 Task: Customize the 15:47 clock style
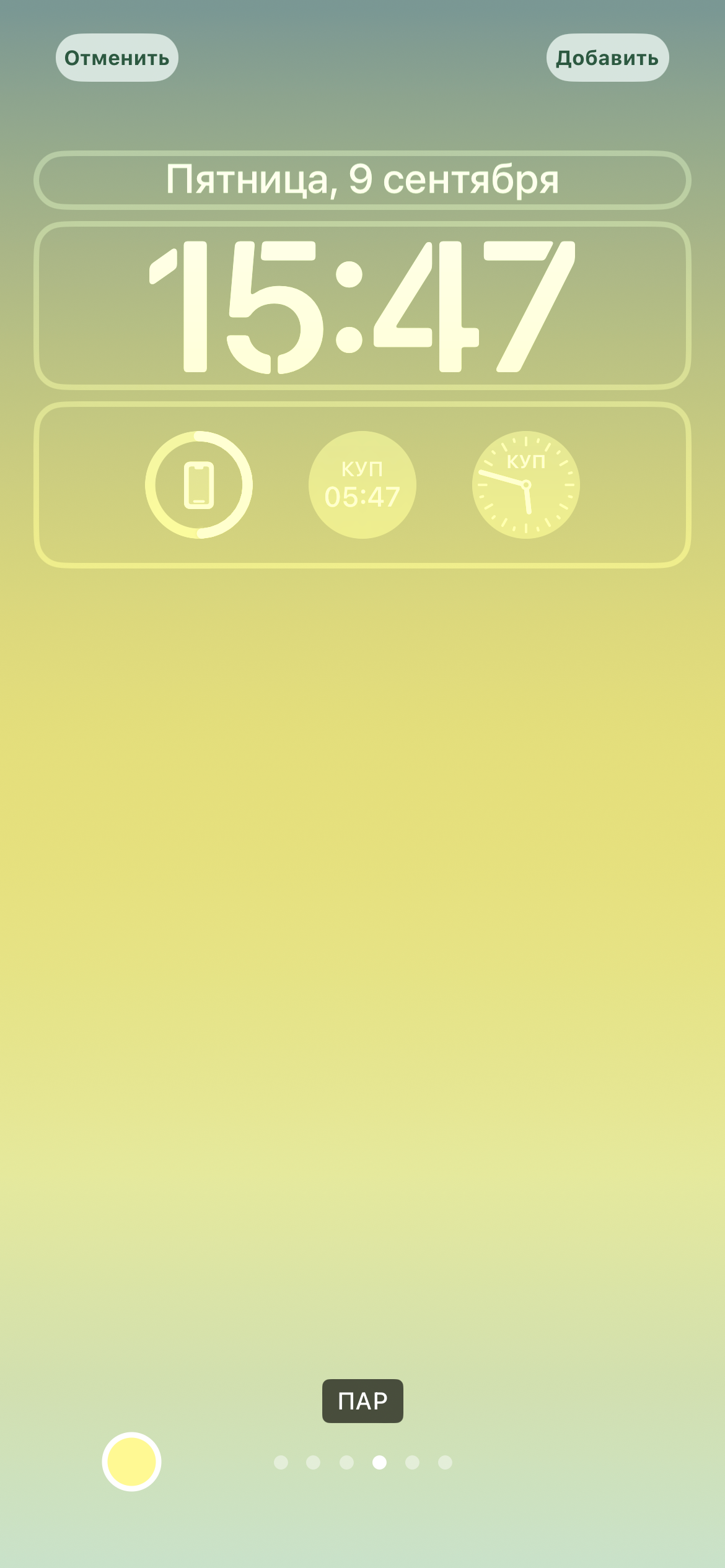pyautogui.click(x=362, y=306)
